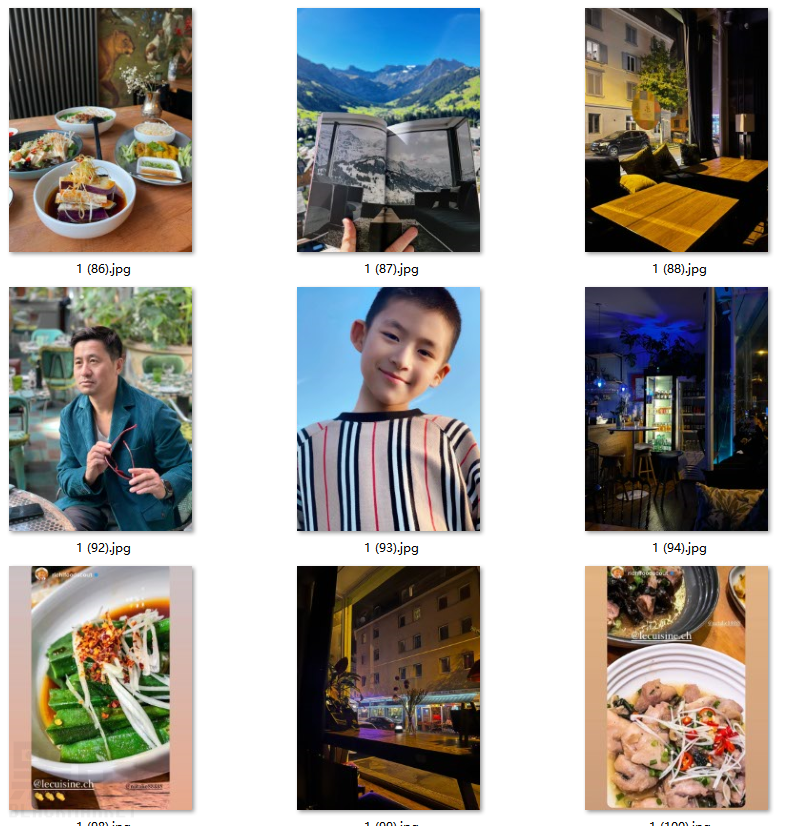788x826 pixels.
Task: Open image file 1 (87).jpg
Action: pos(388,130)
